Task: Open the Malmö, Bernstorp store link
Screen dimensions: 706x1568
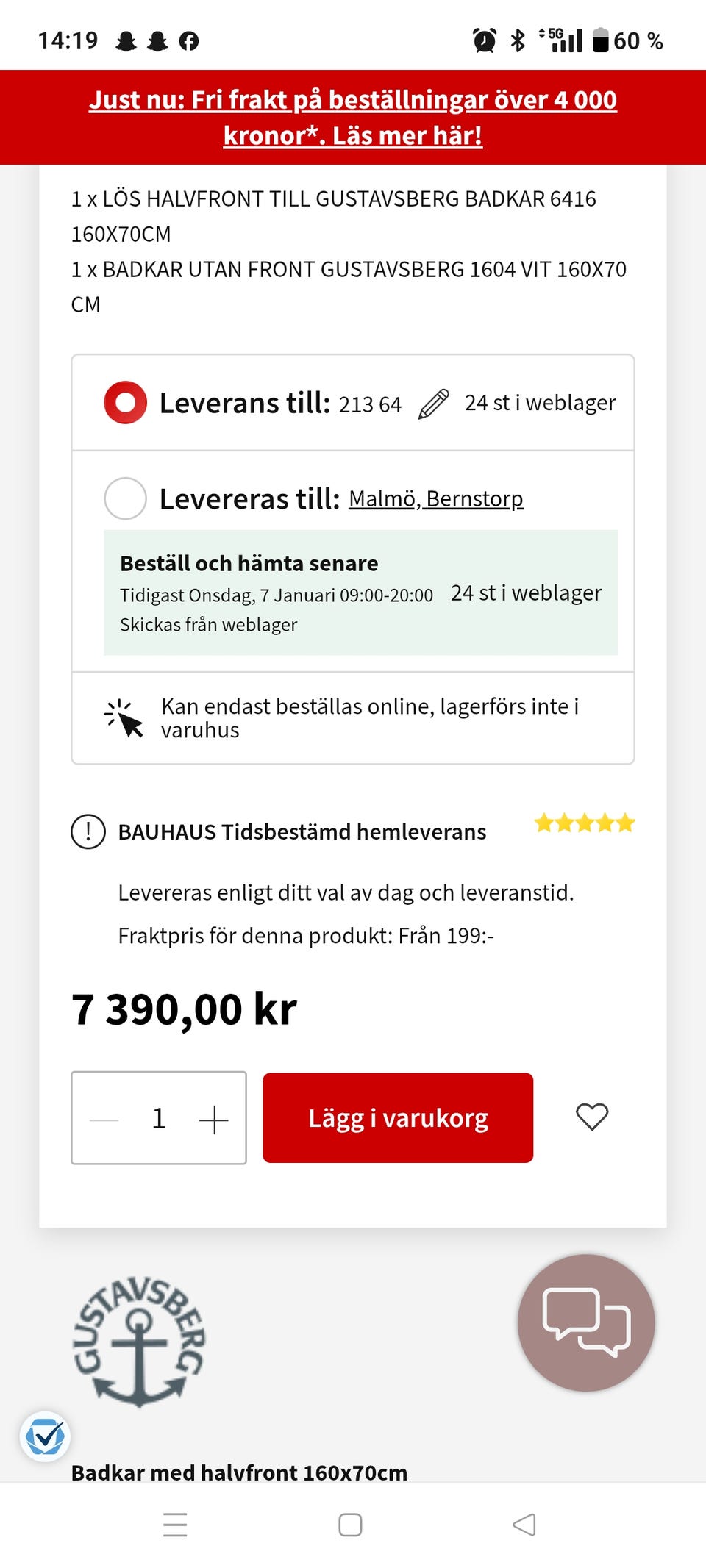Action: pos(436,499)
